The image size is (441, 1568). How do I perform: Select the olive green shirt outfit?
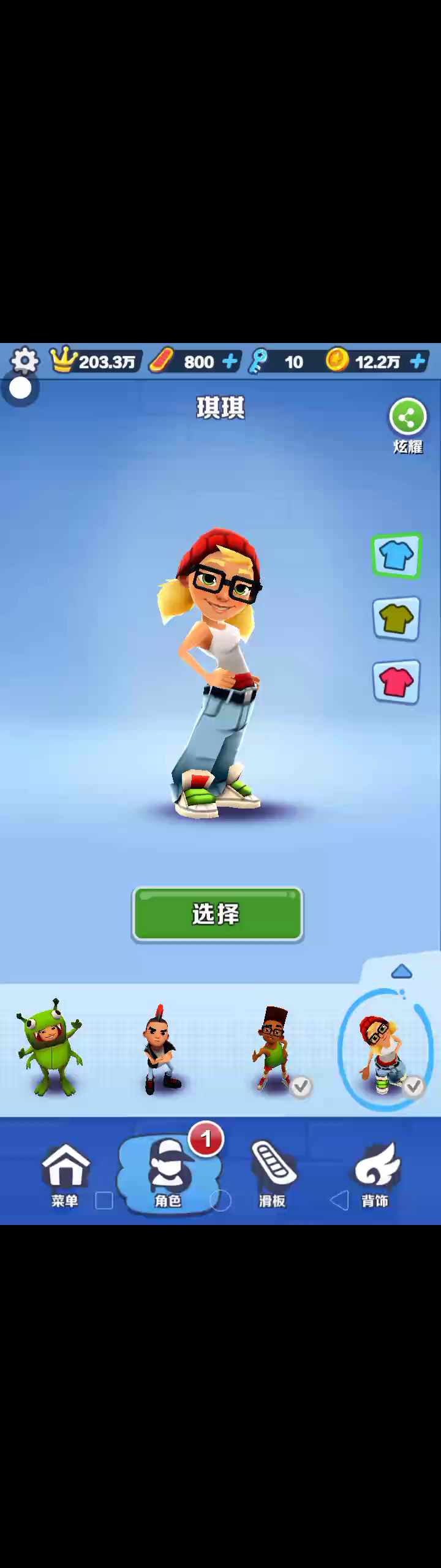click(396, 619)
